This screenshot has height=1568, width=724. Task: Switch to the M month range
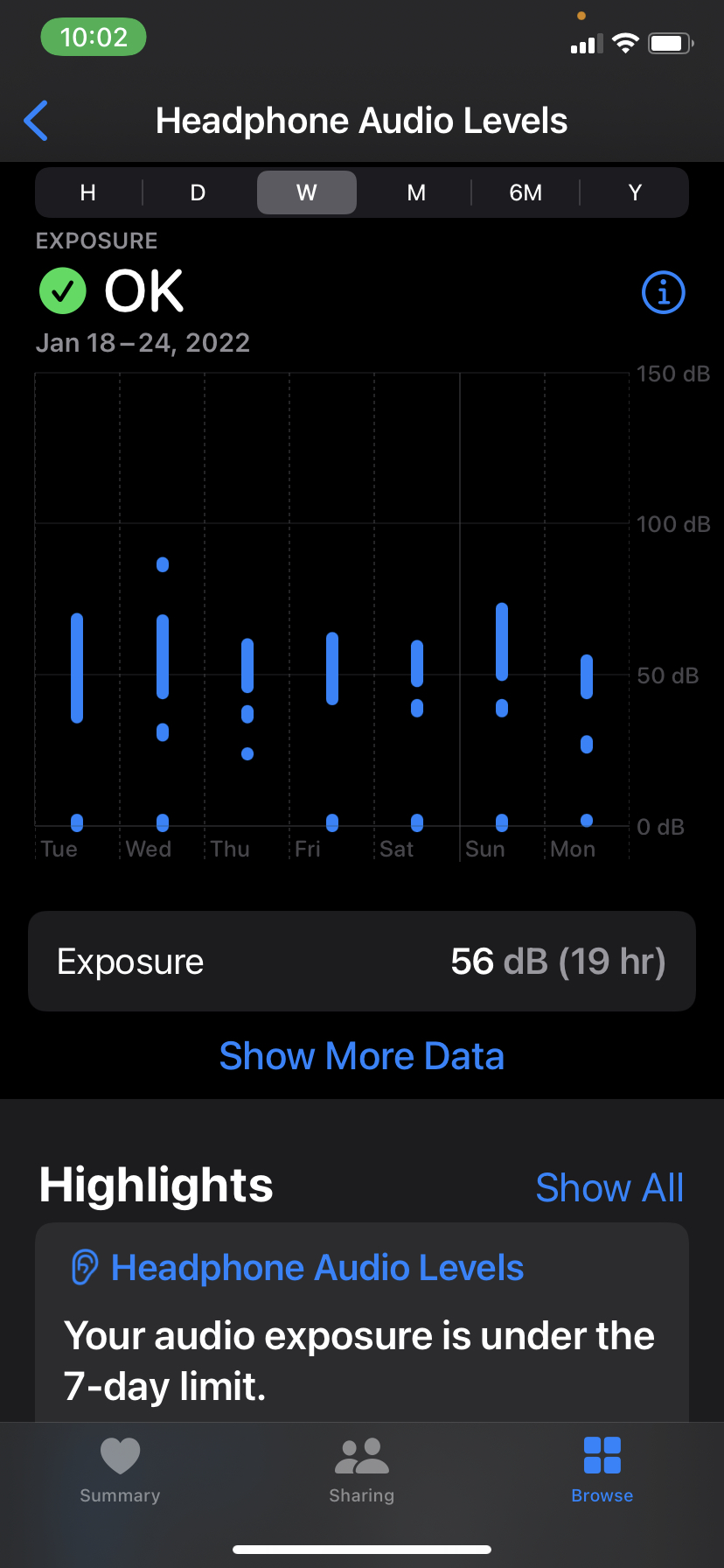[416, 192]
